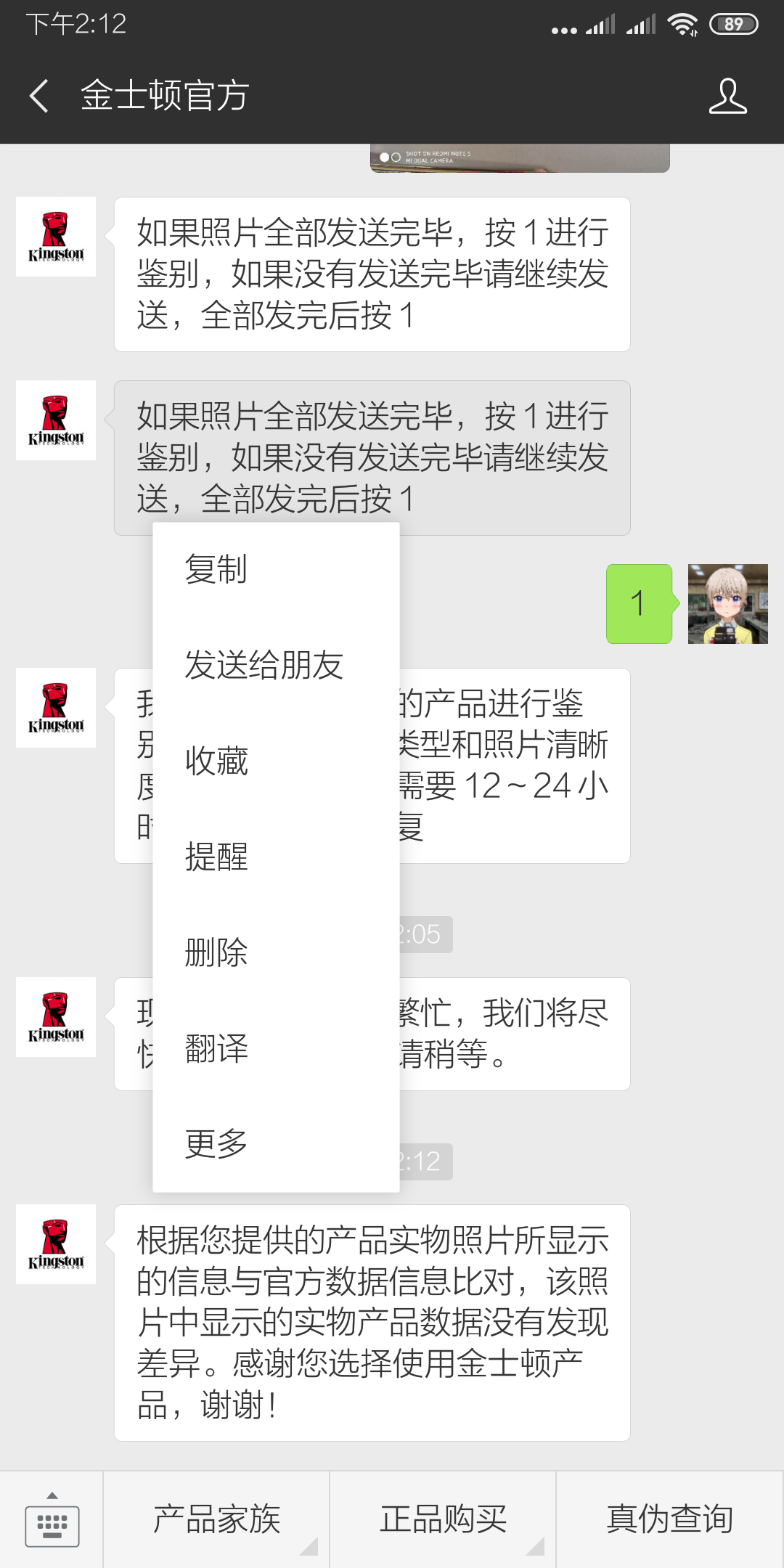
Task: Select 复制 to copy the message
Action: 216,568
